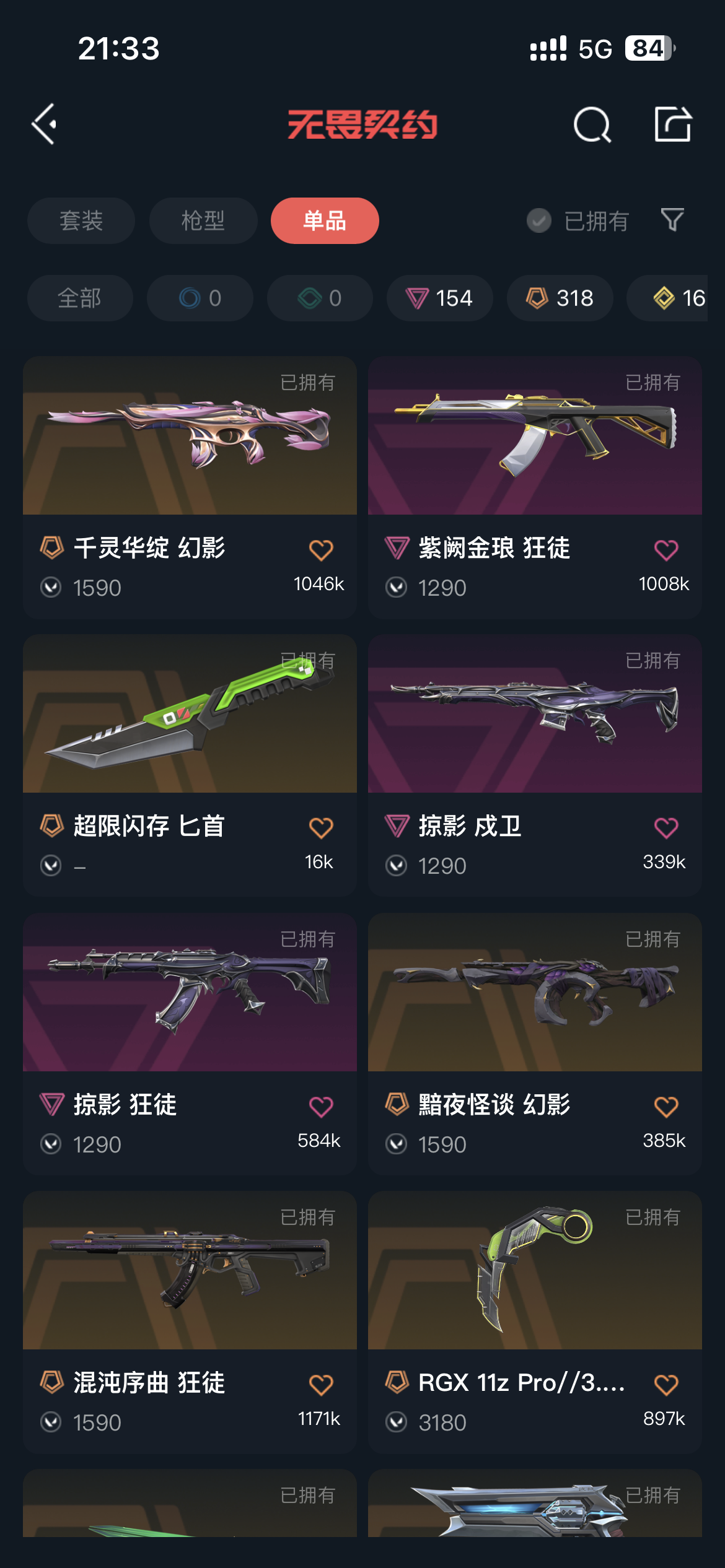Filter by the orange tier chip 318
This screenshot has width=725, height=1568.
click(560, 298)
